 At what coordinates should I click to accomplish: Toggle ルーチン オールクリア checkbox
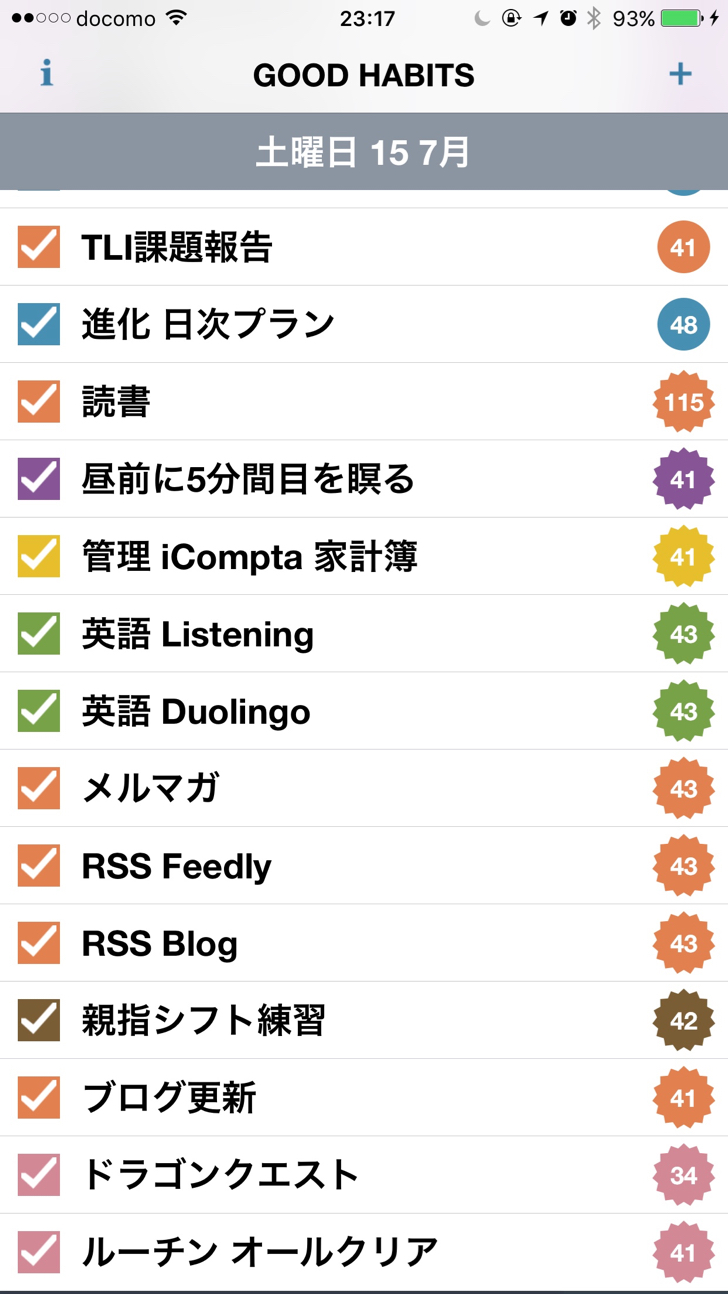pos(39,1252)
